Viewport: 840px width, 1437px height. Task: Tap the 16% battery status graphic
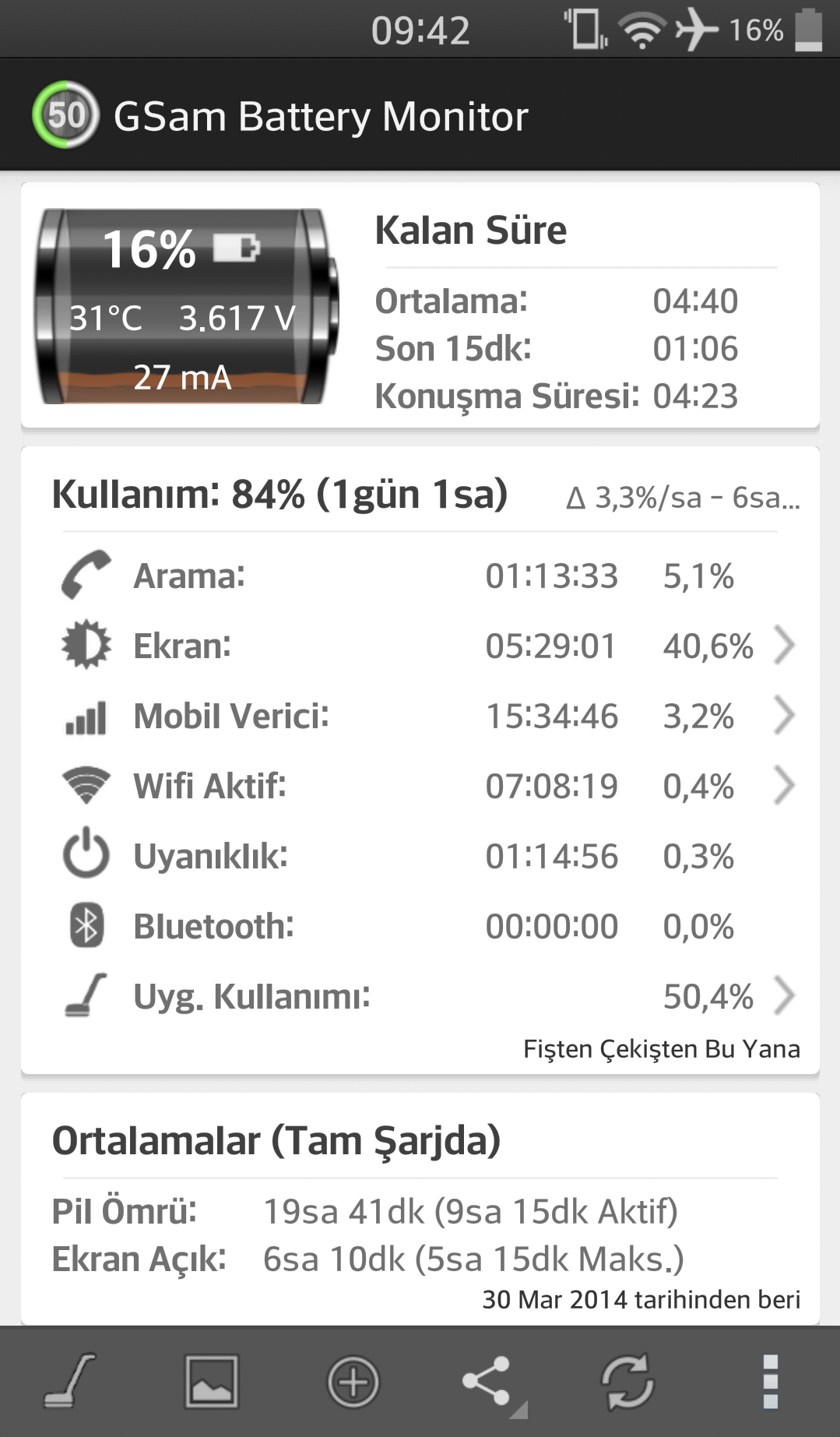pos(187,305)
